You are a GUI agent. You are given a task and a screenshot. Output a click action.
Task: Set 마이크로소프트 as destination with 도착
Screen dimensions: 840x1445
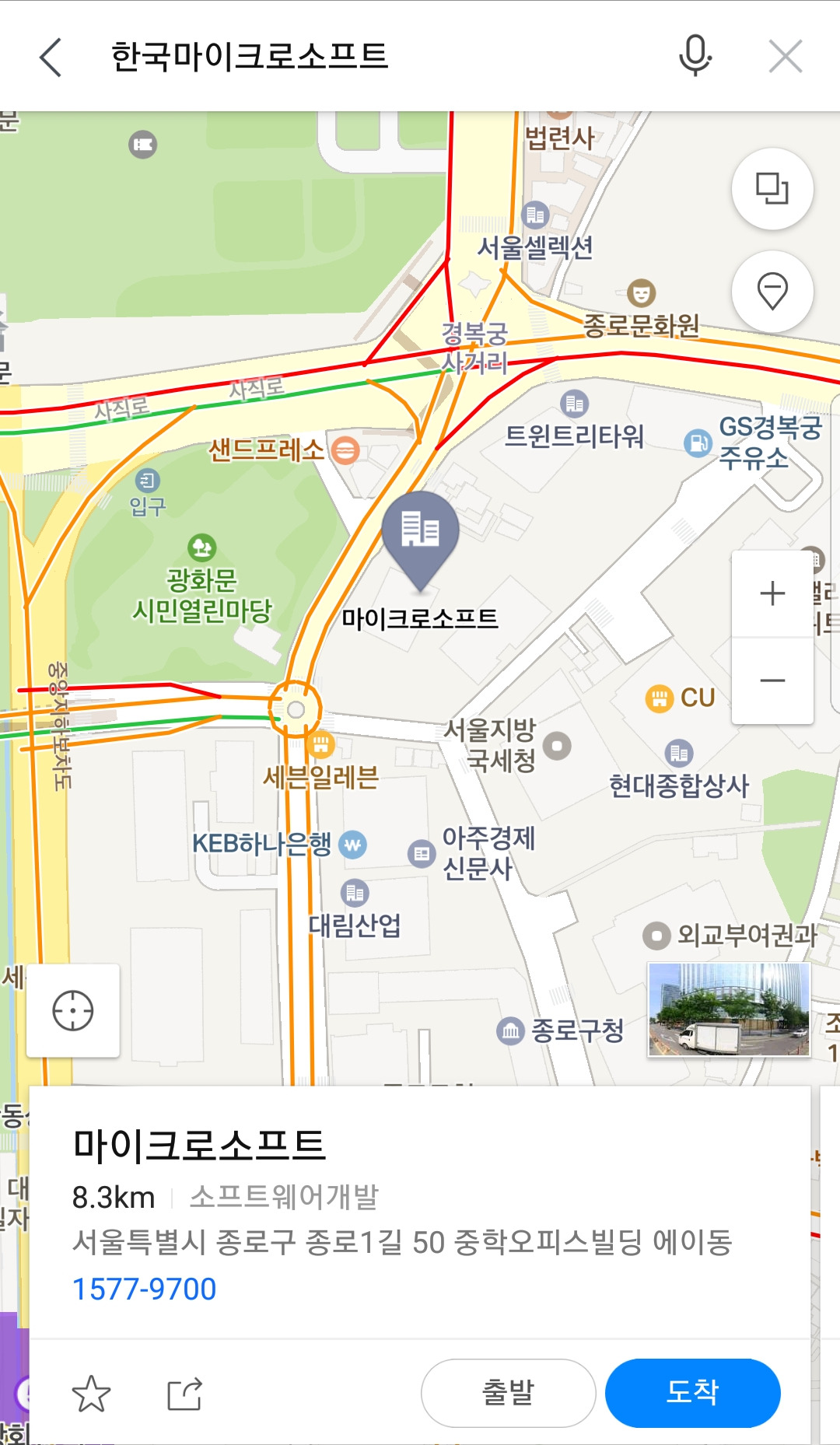(692, 1392)
